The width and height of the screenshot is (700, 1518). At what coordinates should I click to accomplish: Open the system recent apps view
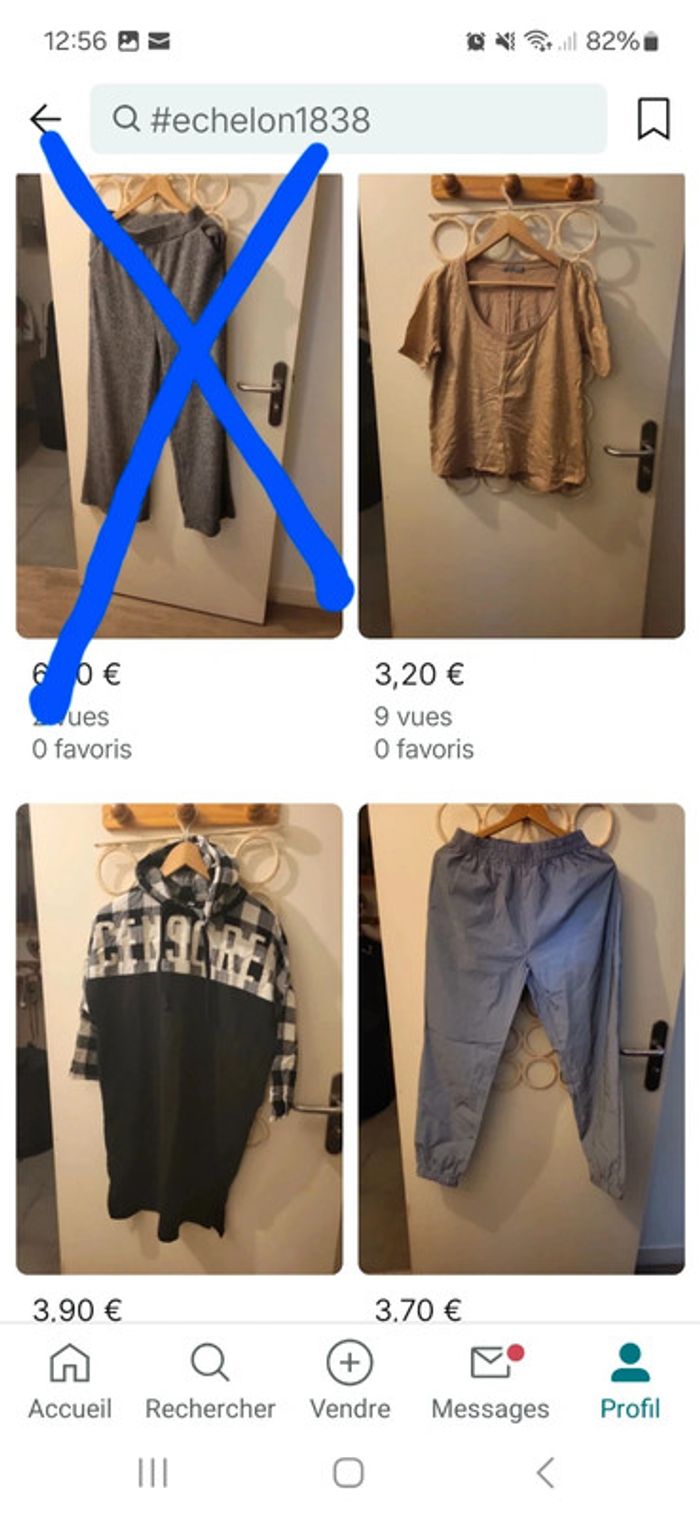pyautogui.click(x=152, y=1472)
